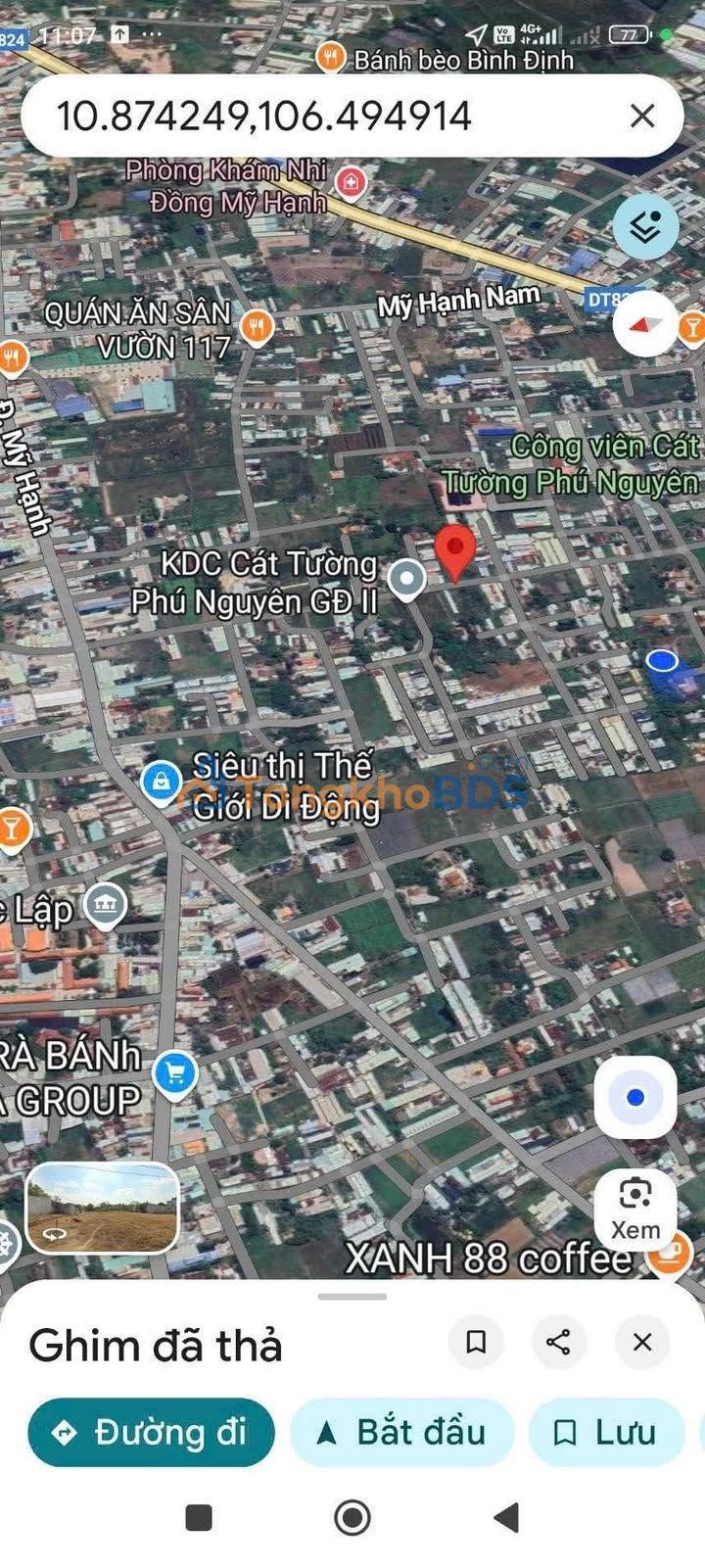Open the Xem lens button
The width and height of the screenshot is (705, 1568).
coord(635,1209)
